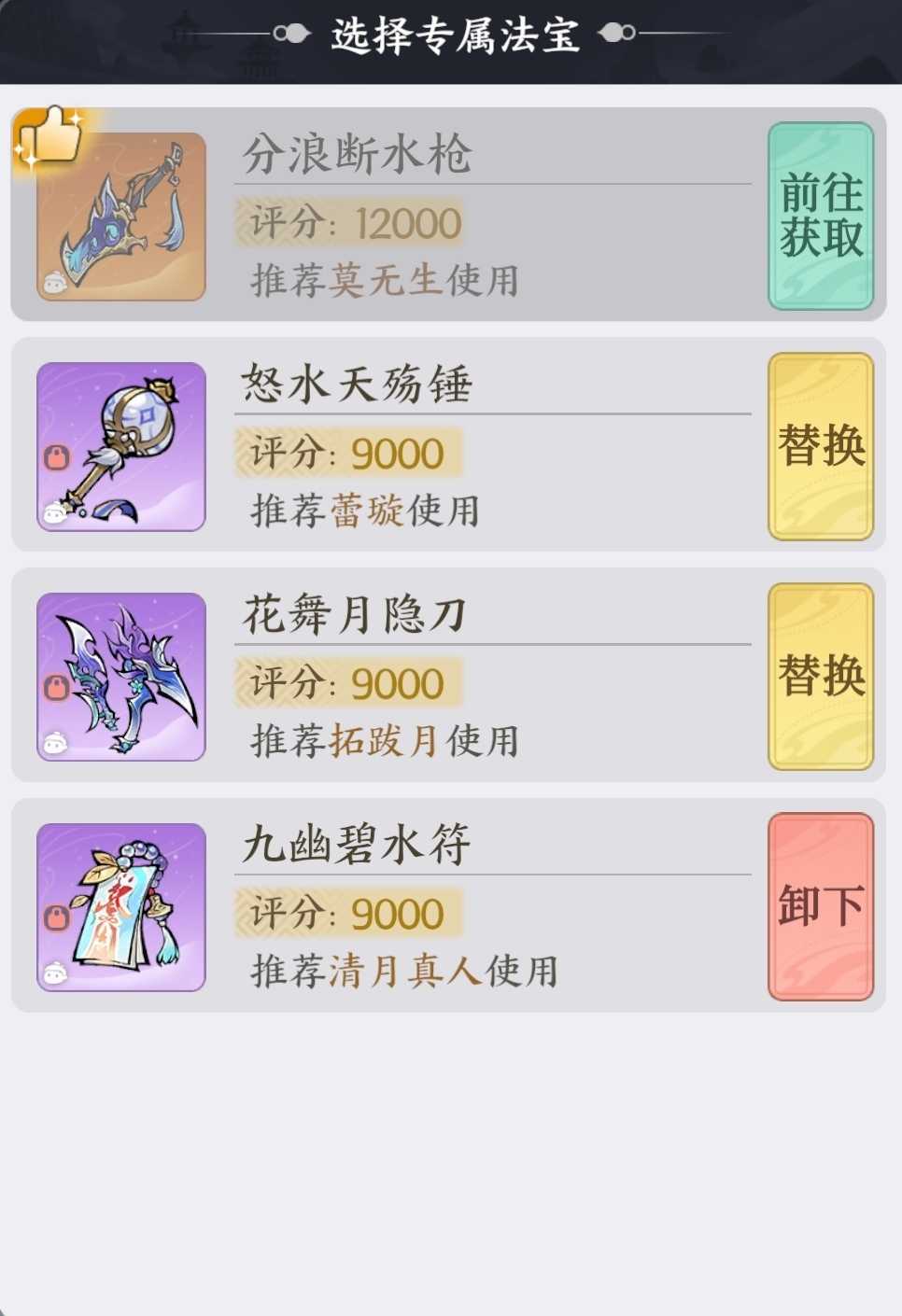Tap 卸下 next to 九幽碧水符
The height and width of the screenshot is (1316, 902).
coord(820,906)
